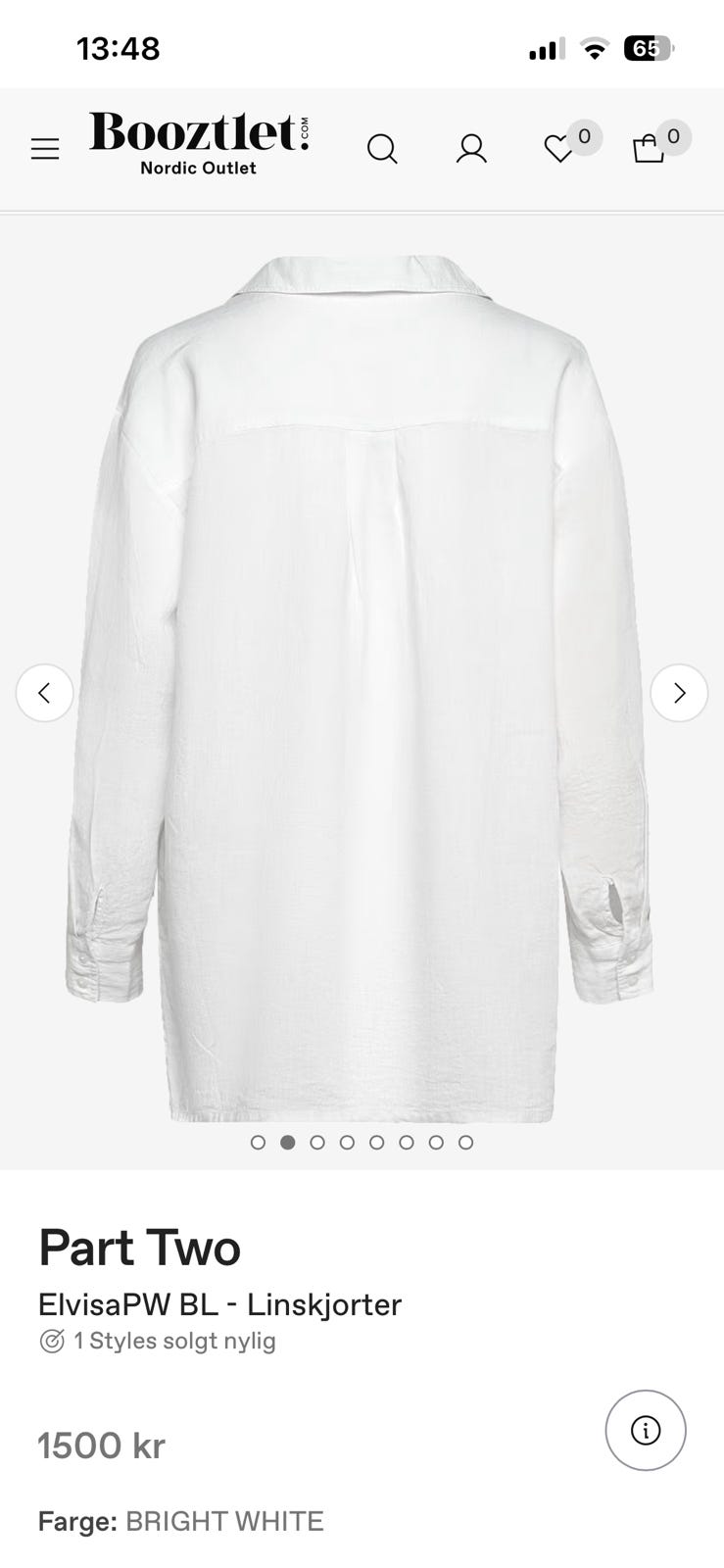
Task: Open the Part Two brand page
Action: coord(139,1248)
